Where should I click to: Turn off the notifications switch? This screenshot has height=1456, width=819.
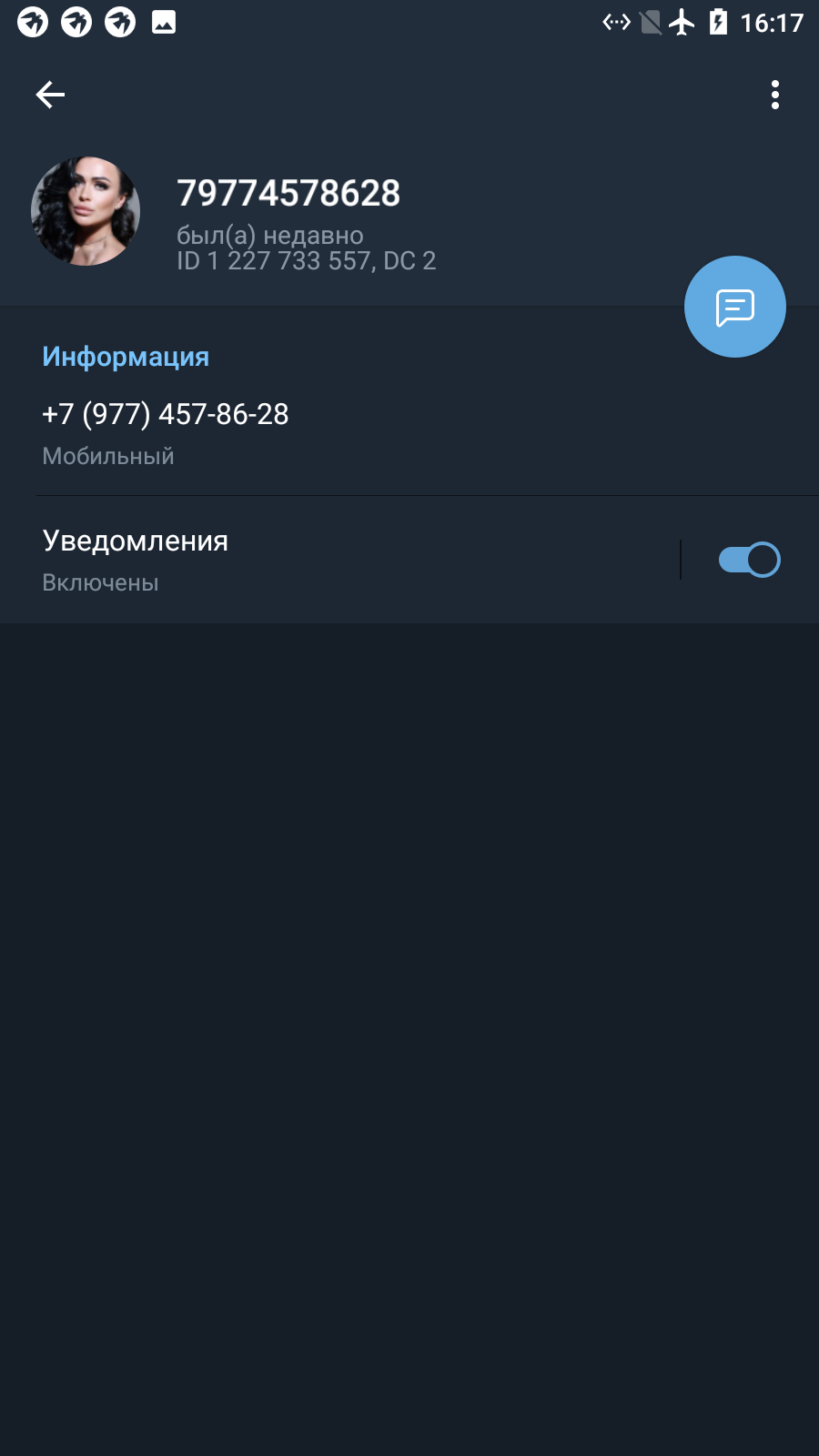click(749, 560)
